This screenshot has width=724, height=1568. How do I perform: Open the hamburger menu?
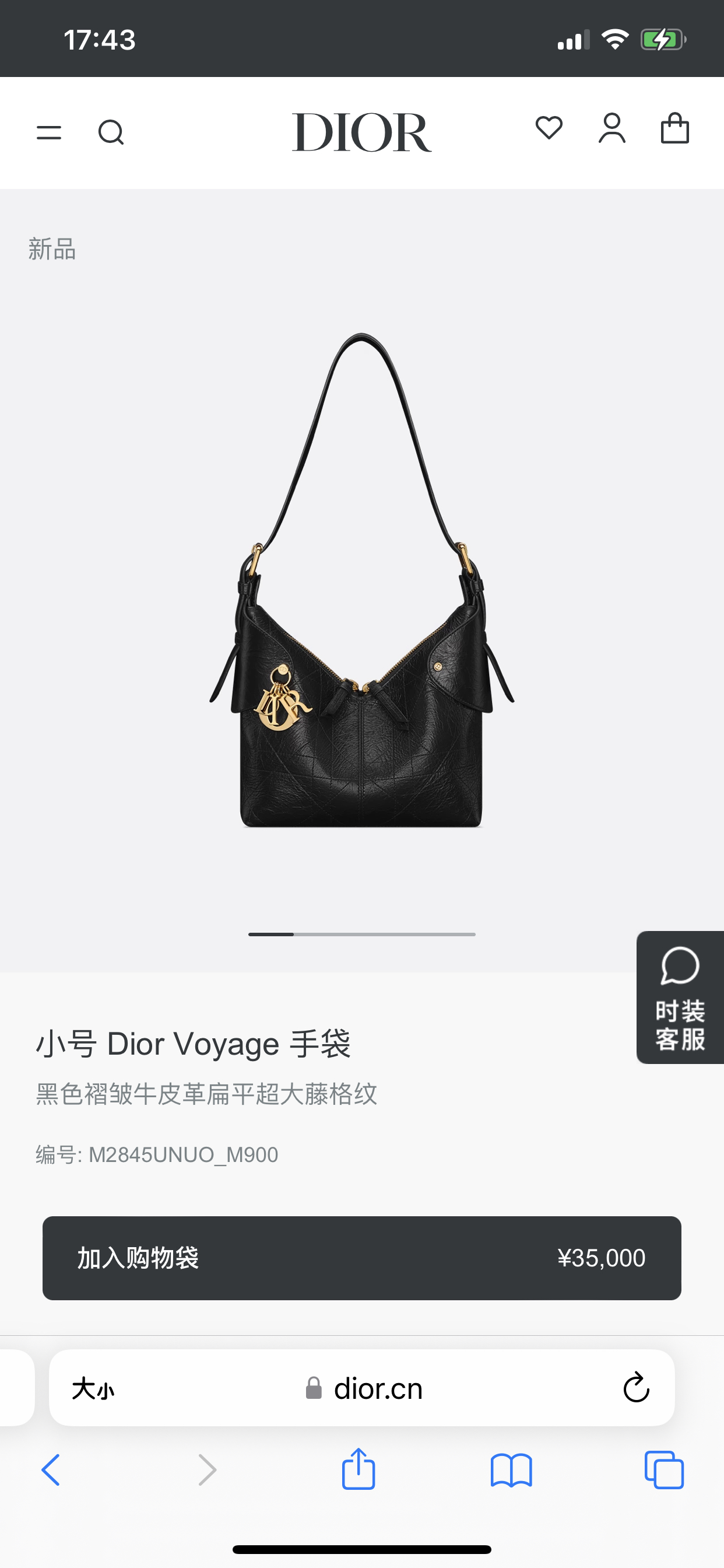(48, 132)
